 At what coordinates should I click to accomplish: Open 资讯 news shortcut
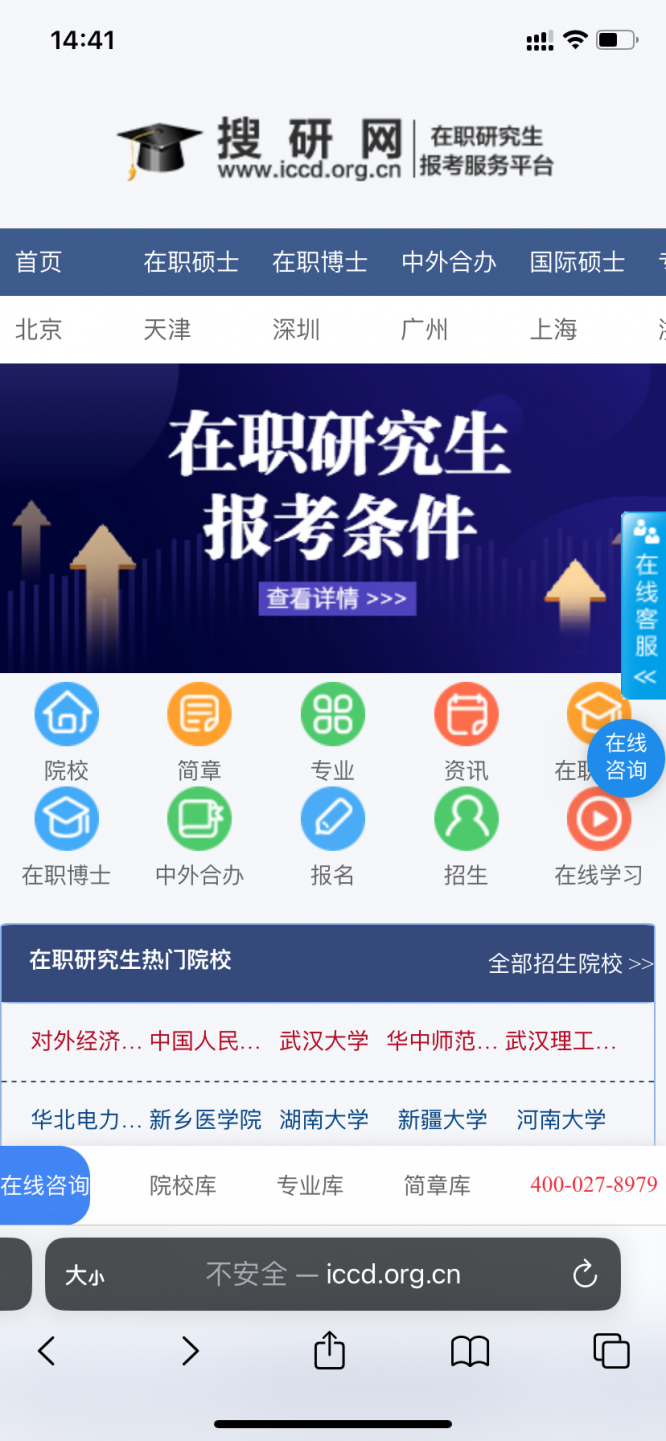point(466,732)
